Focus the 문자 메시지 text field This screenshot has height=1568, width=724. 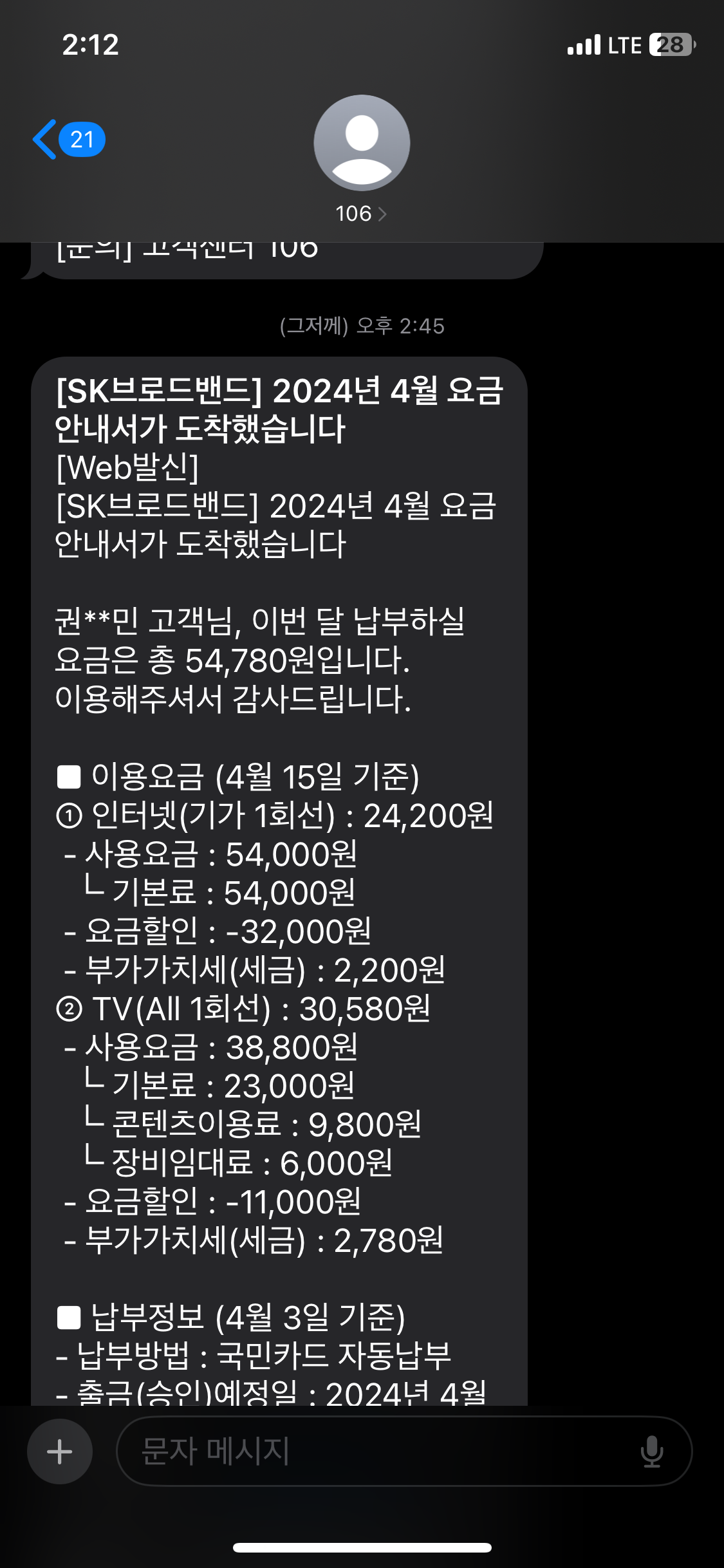coord(373,1451)
